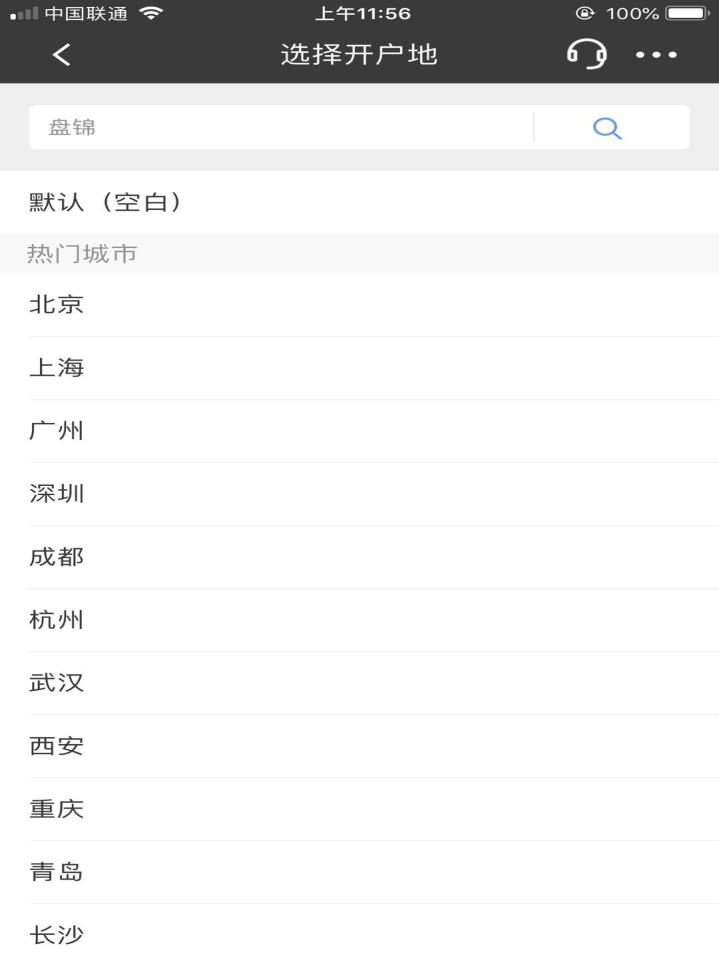The image size is (719, 958).
Task: Go back using the top-left arrow
Action: coord(62,55)
